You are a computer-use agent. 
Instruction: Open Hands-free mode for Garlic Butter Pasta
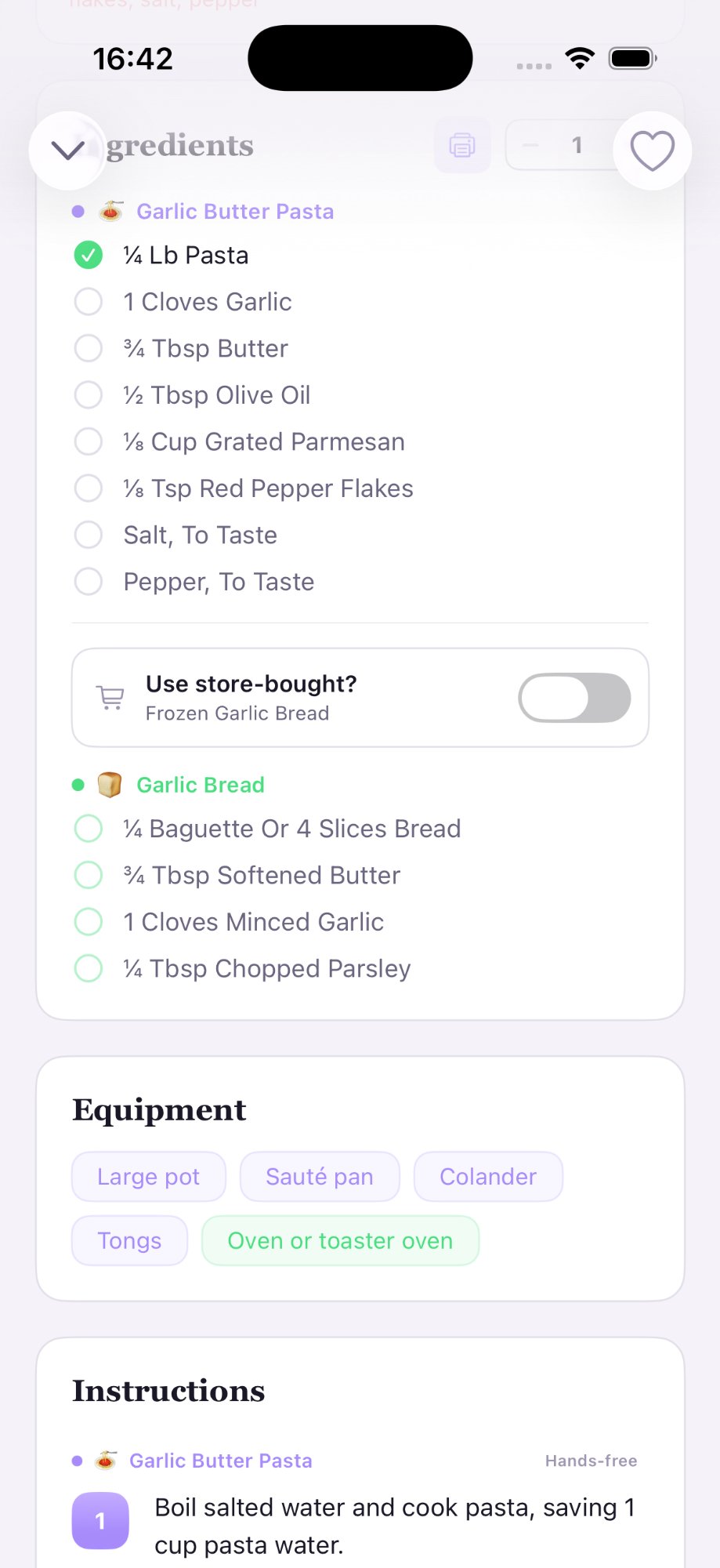pyautogui.click(x=591, y=1460)
